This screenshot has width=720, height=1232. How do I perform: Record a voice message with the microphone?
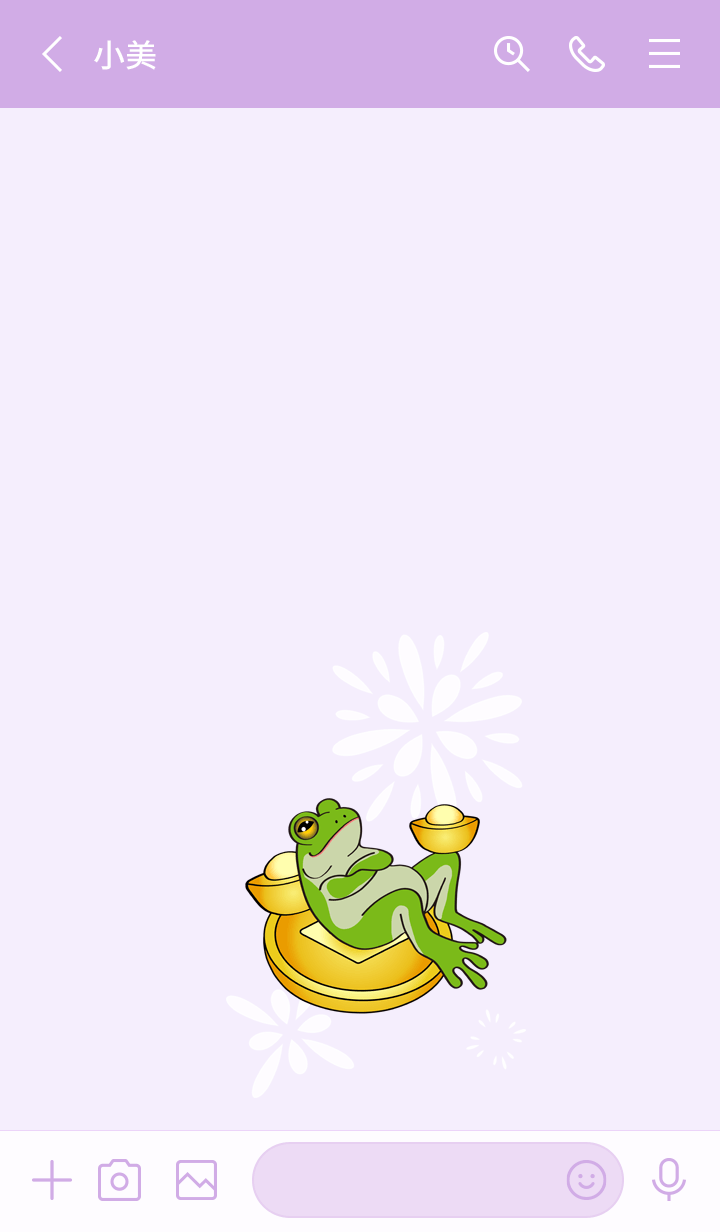pos(668,1180)
